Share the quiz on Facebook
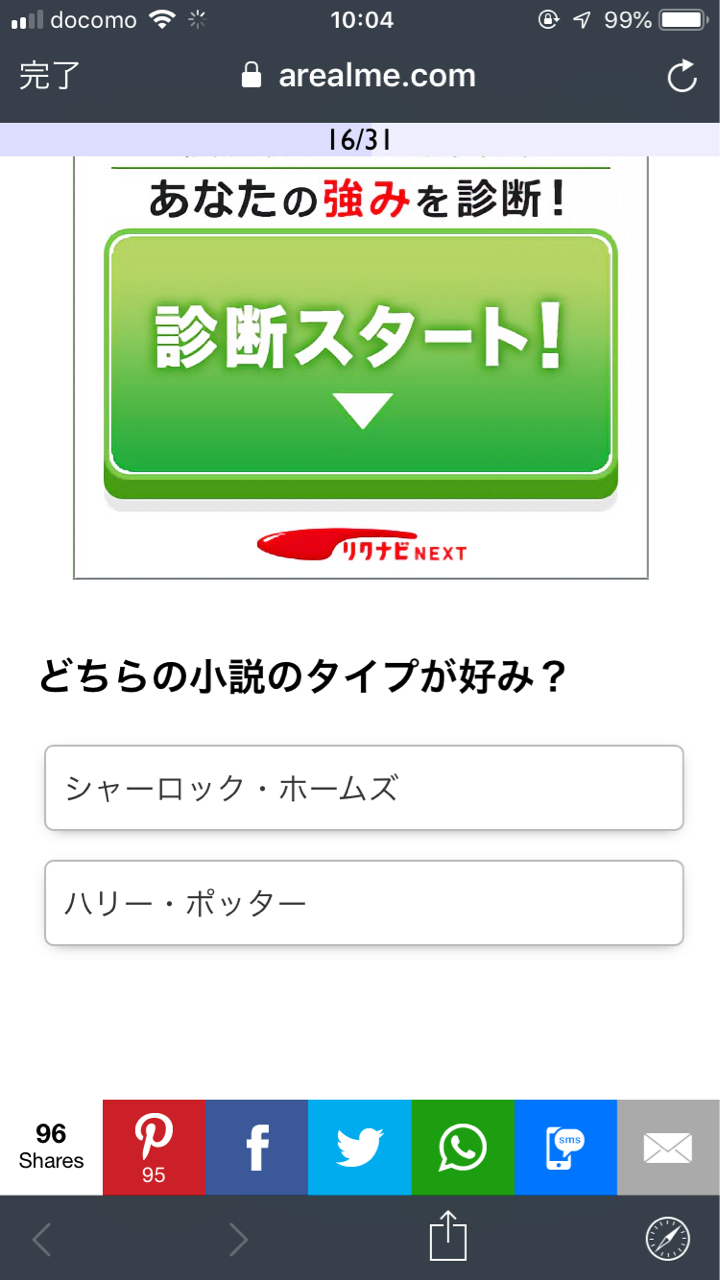Image resolution: width=720 pixels, height=1280 pixels. pyautogui.click(x=257, y=1147)
